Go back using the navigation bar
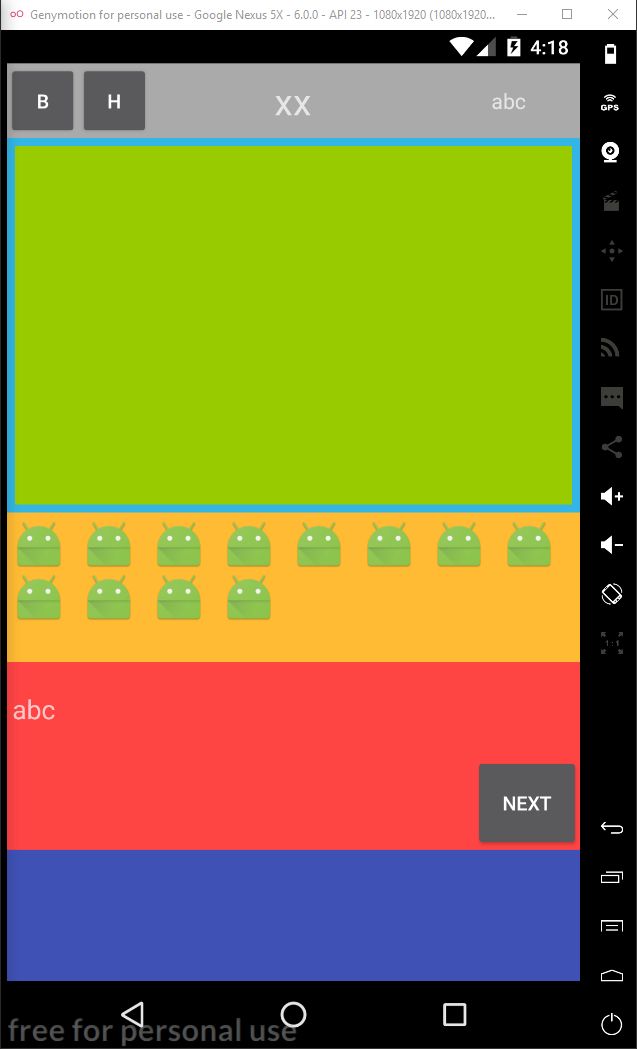637x1049 pixels. [132, 1014]
